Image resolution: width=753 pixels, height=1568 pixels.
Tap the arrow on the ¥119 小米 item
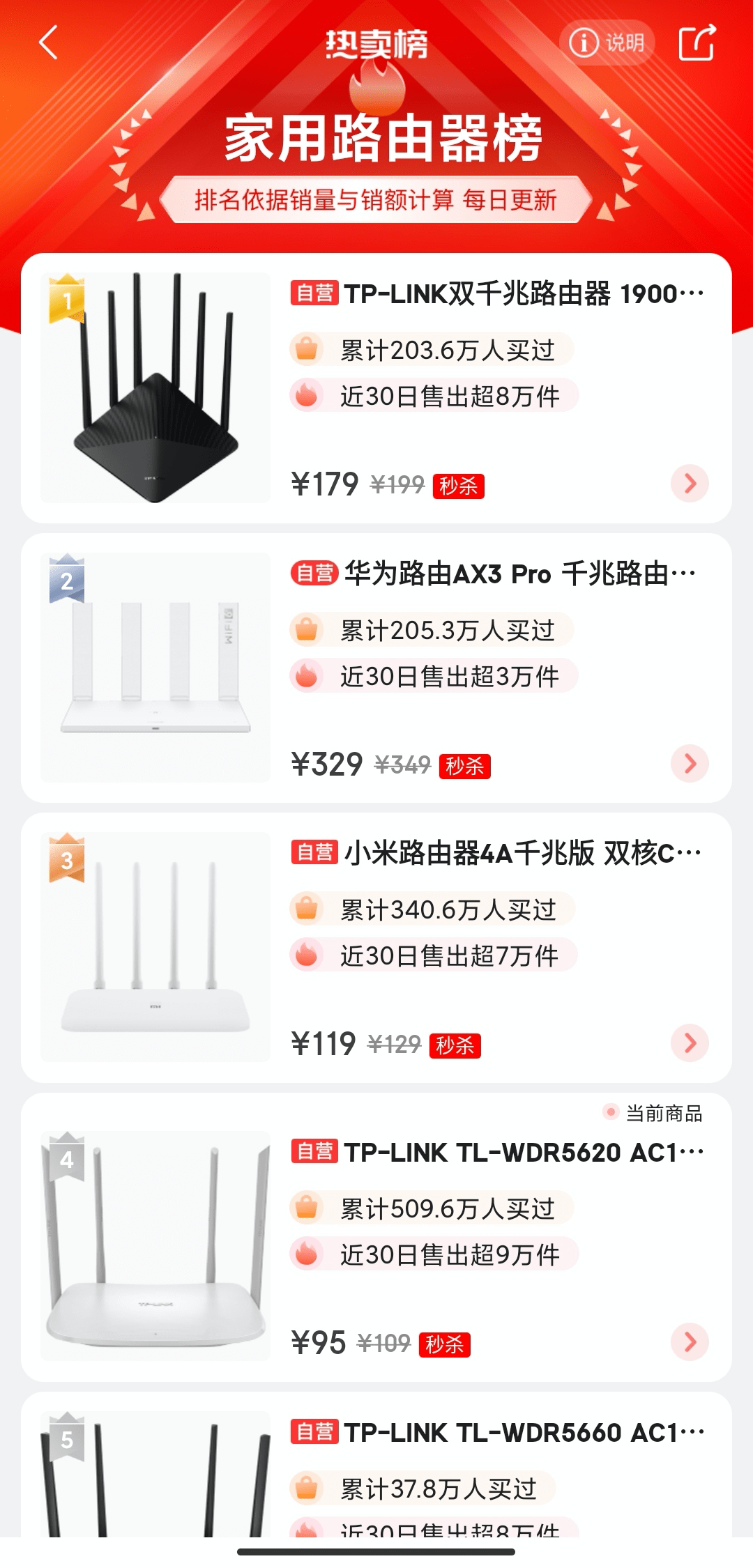tap(690, 1043)
